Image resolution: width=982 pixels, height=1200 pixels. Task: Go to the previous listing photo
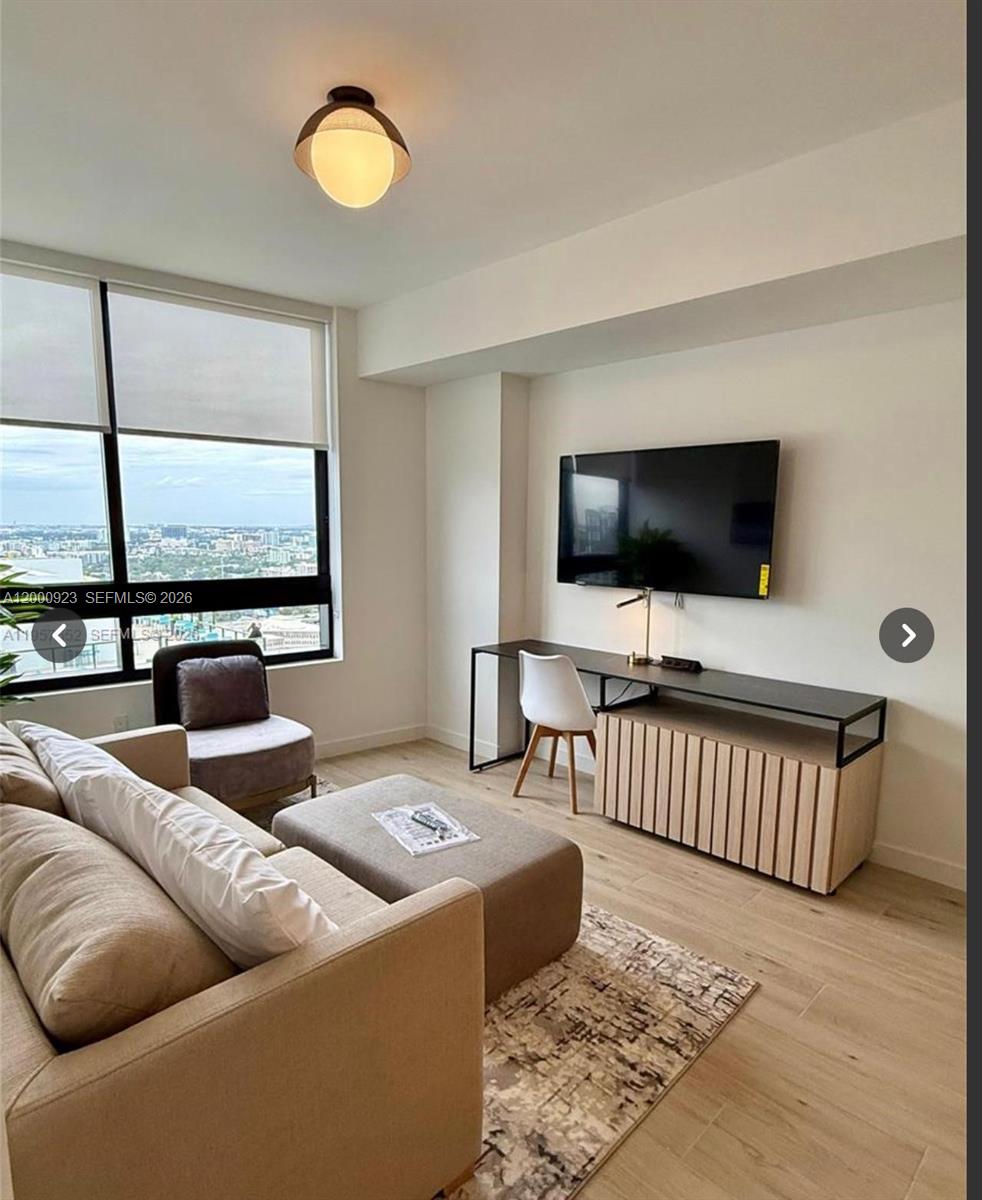click(59, 635)
